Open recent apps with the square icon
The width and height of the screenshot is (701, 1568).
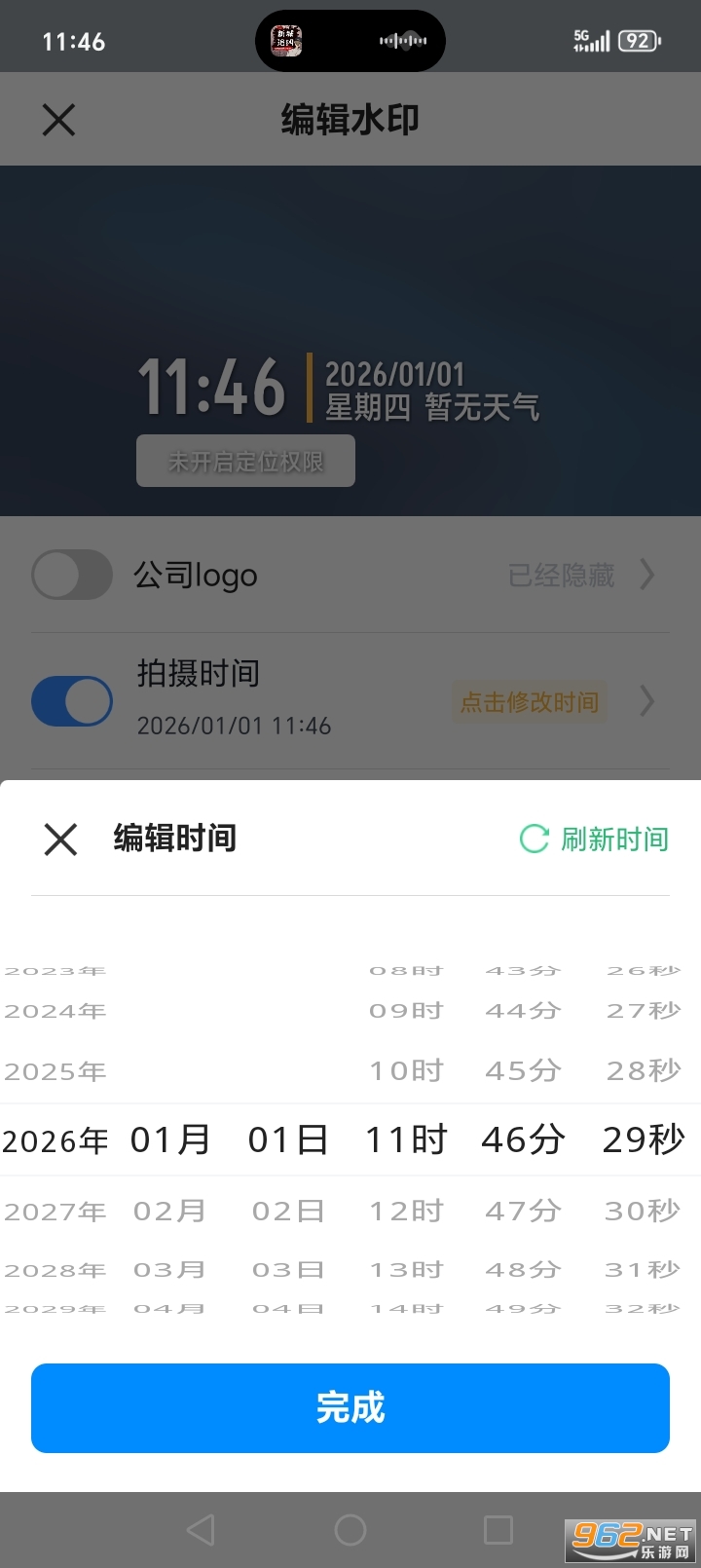pos(498,1529)
